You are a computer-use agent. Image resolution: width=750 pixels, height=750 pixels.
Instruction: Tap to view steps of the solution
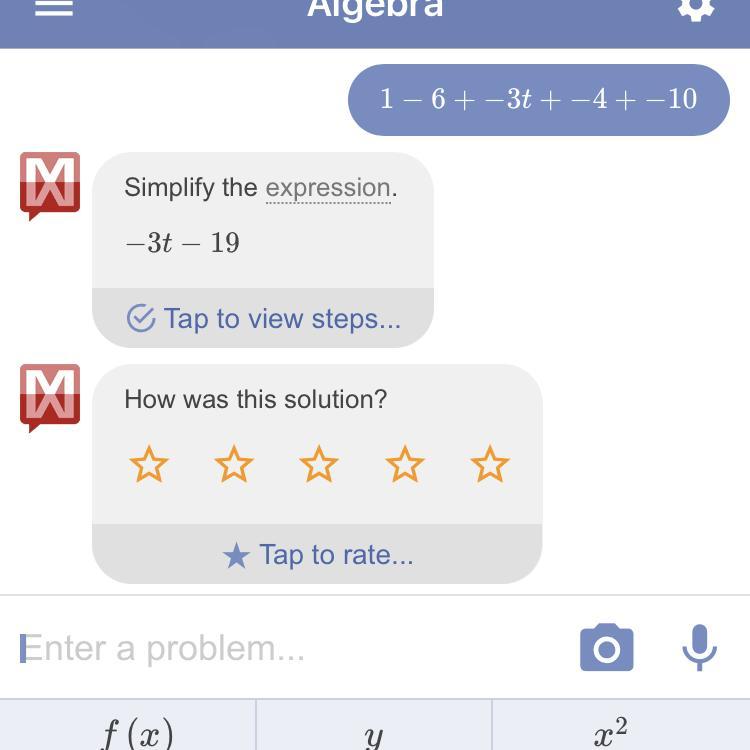point(264,318)
